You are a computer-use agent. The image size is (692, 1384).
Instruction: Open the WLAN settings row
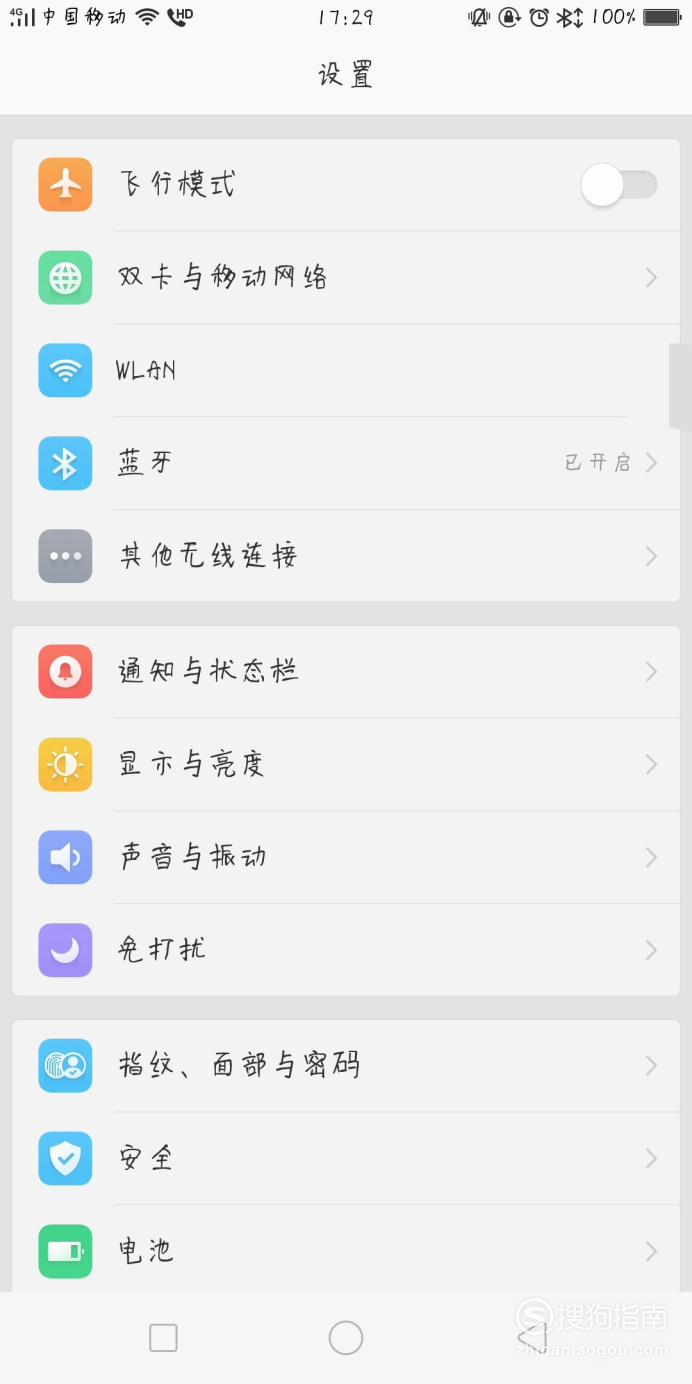coord(346,371)
